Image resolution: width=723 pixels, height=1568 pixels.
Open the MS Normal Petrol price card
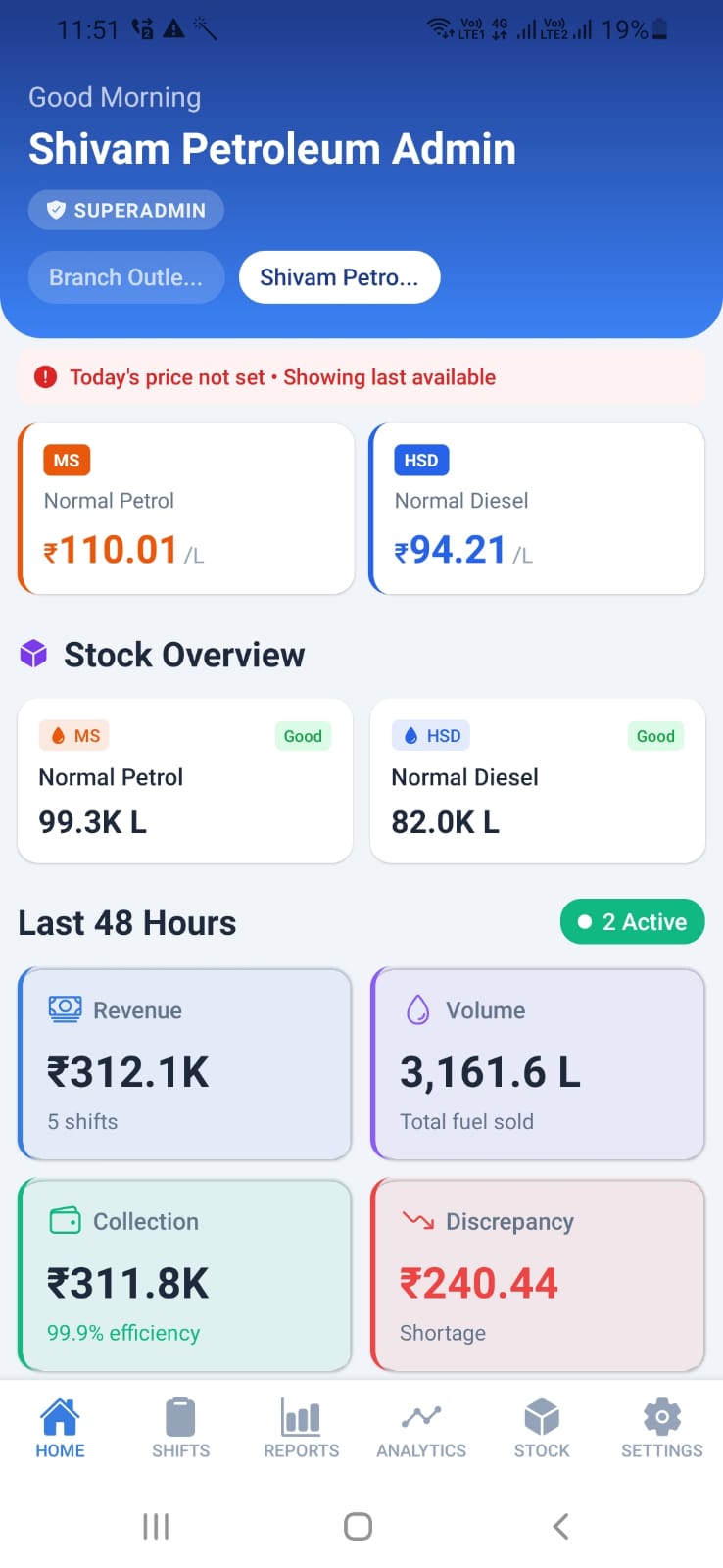(185, 508)
